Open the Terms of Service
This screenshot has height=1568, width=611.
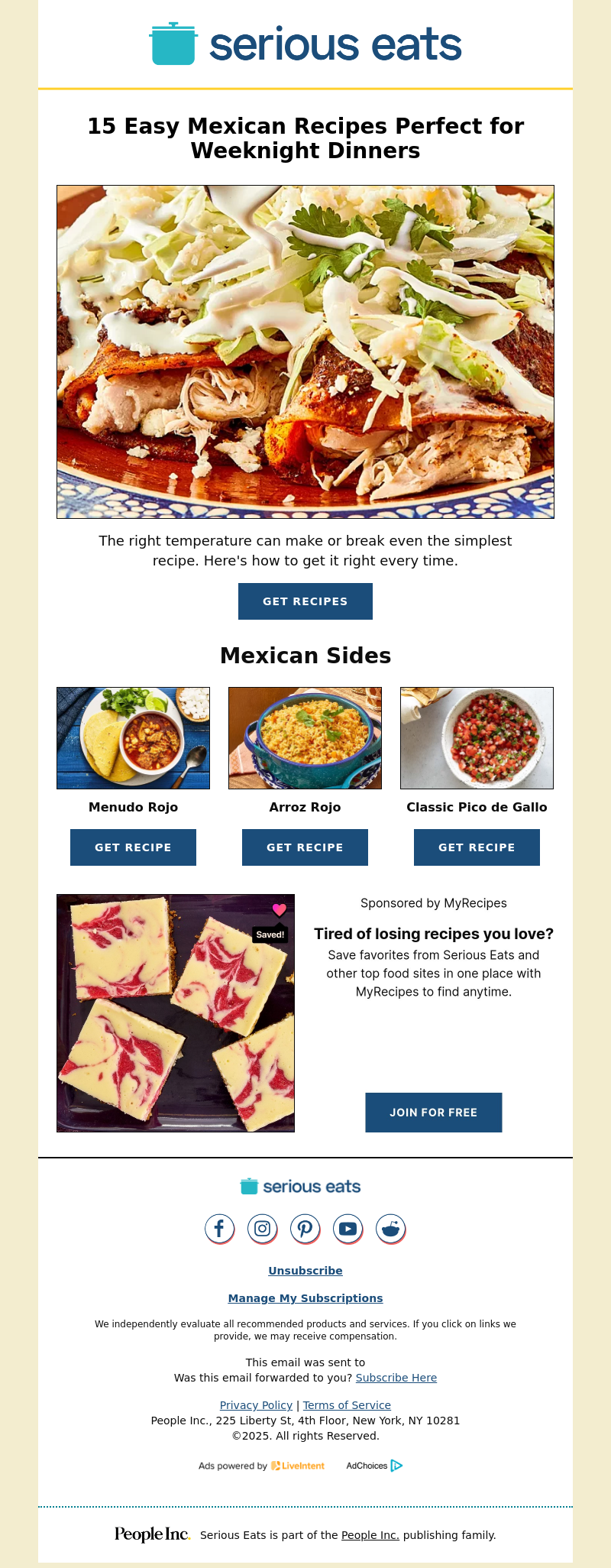(347, 1405)
